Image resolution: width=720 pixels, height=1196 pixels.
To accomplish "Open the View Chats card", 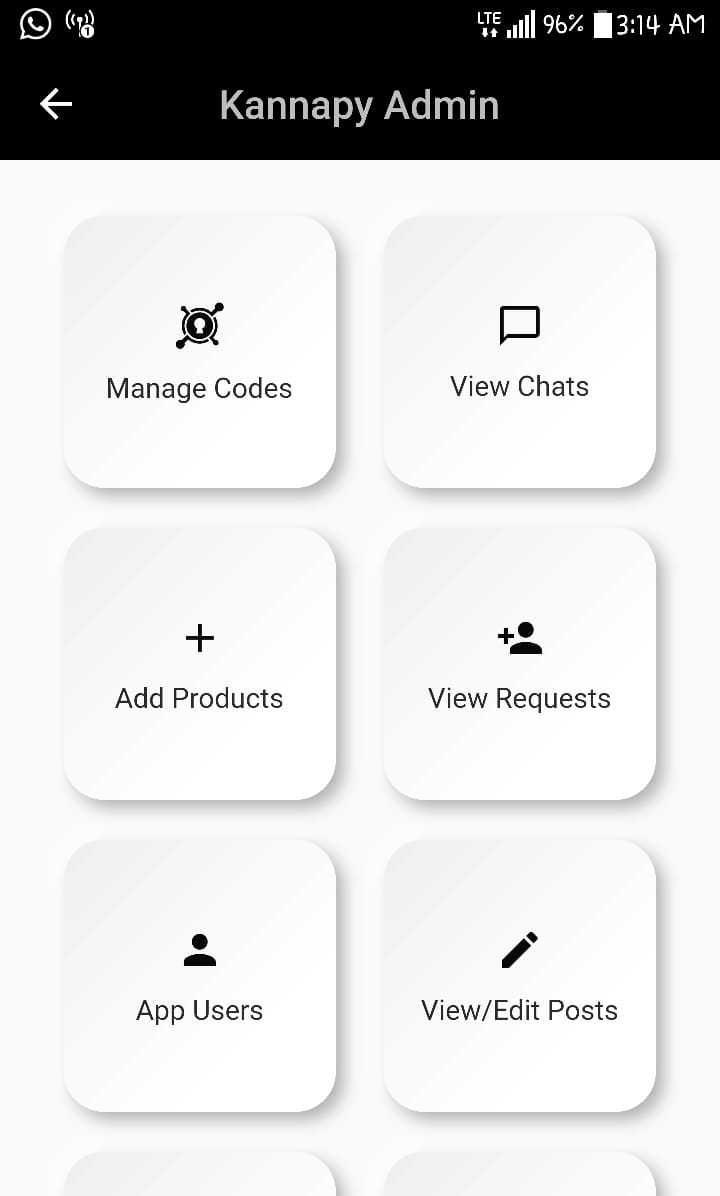I will [x=520, y=352].
